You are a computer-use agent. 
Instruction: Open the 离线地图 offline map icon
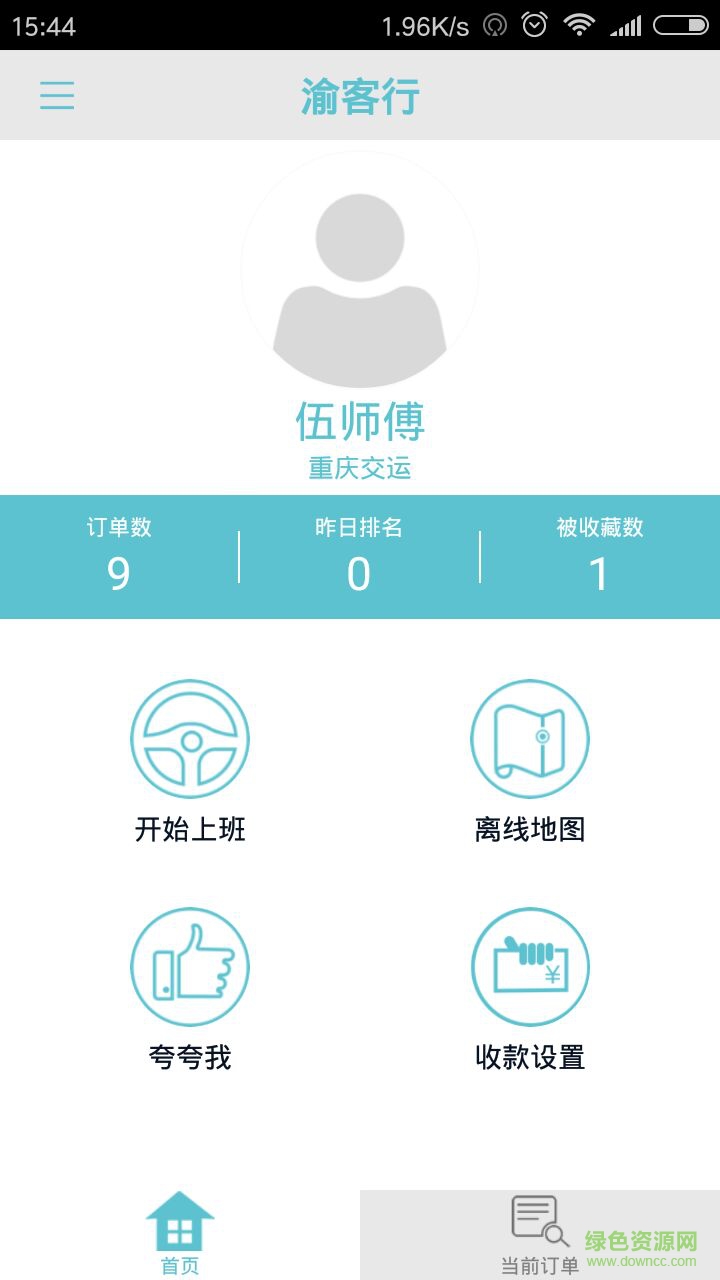[x=530, y=738]
